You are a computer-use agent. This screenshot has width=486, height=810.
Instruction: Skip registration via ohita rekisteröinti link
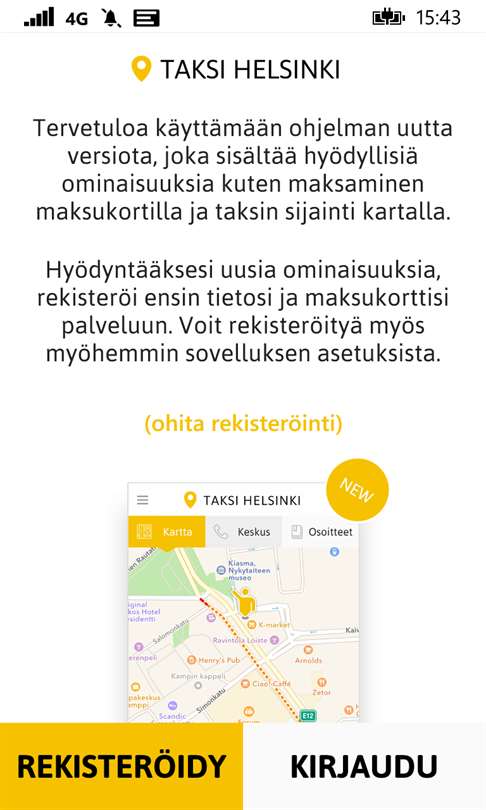coord(243,424)
